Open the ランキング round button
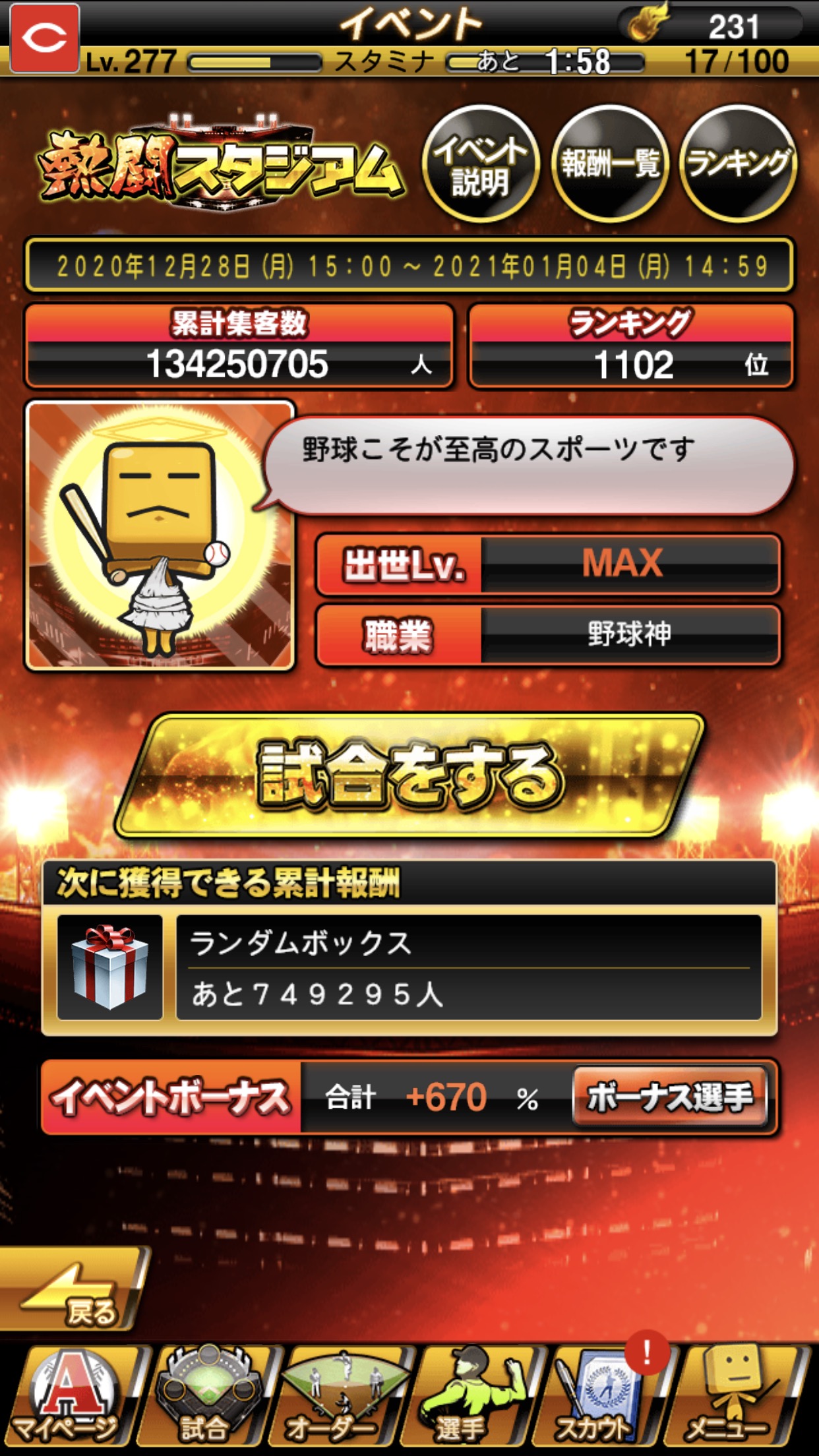819x1456 pixels. [738, 164]
